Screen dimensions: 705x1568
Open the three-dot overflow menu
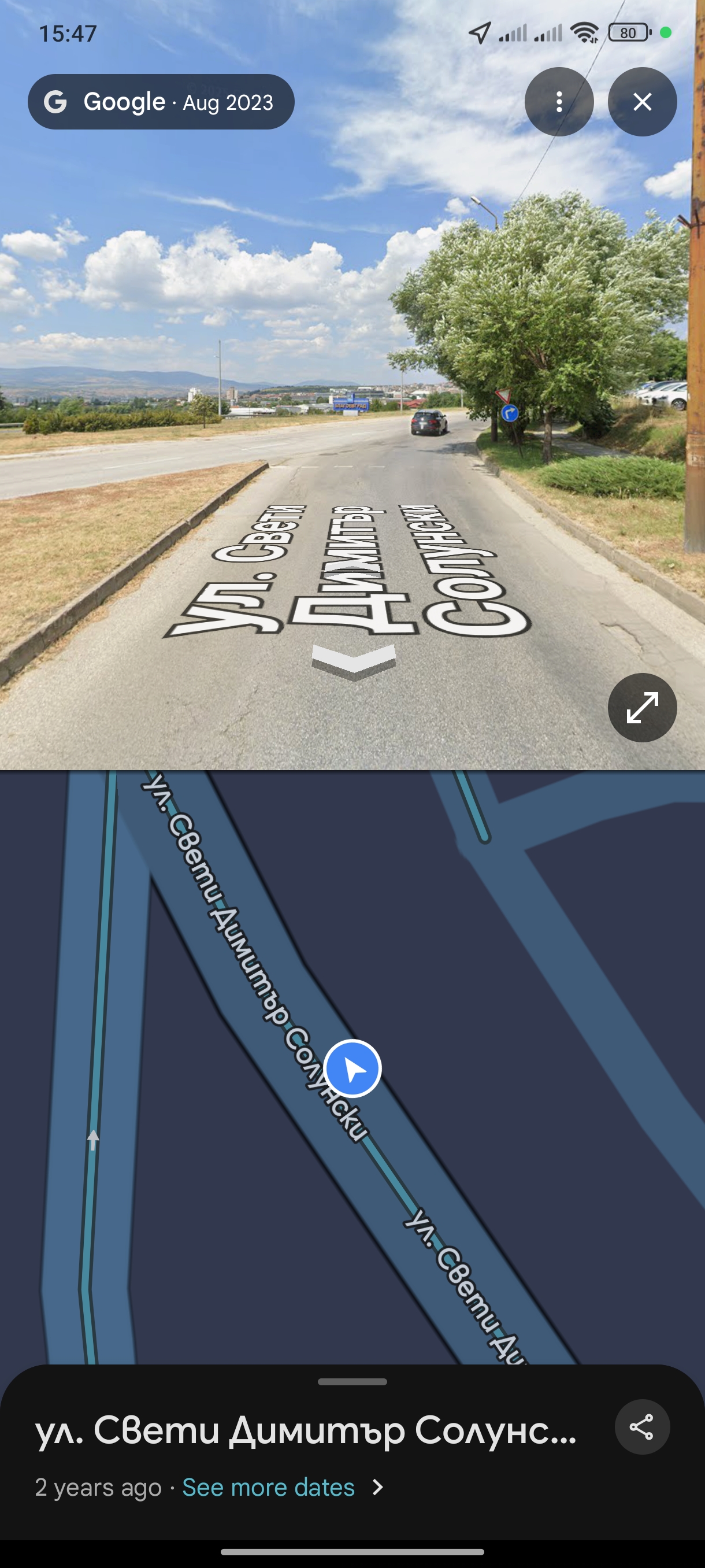click(x=558, y=102)
